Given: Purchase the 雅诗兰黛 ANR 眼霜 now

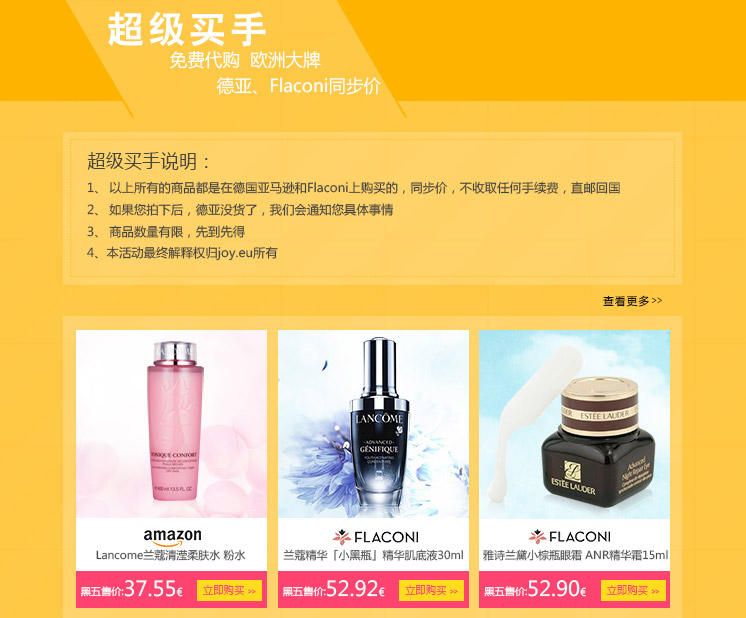Looking at the screenshot, I should (633, 590).
